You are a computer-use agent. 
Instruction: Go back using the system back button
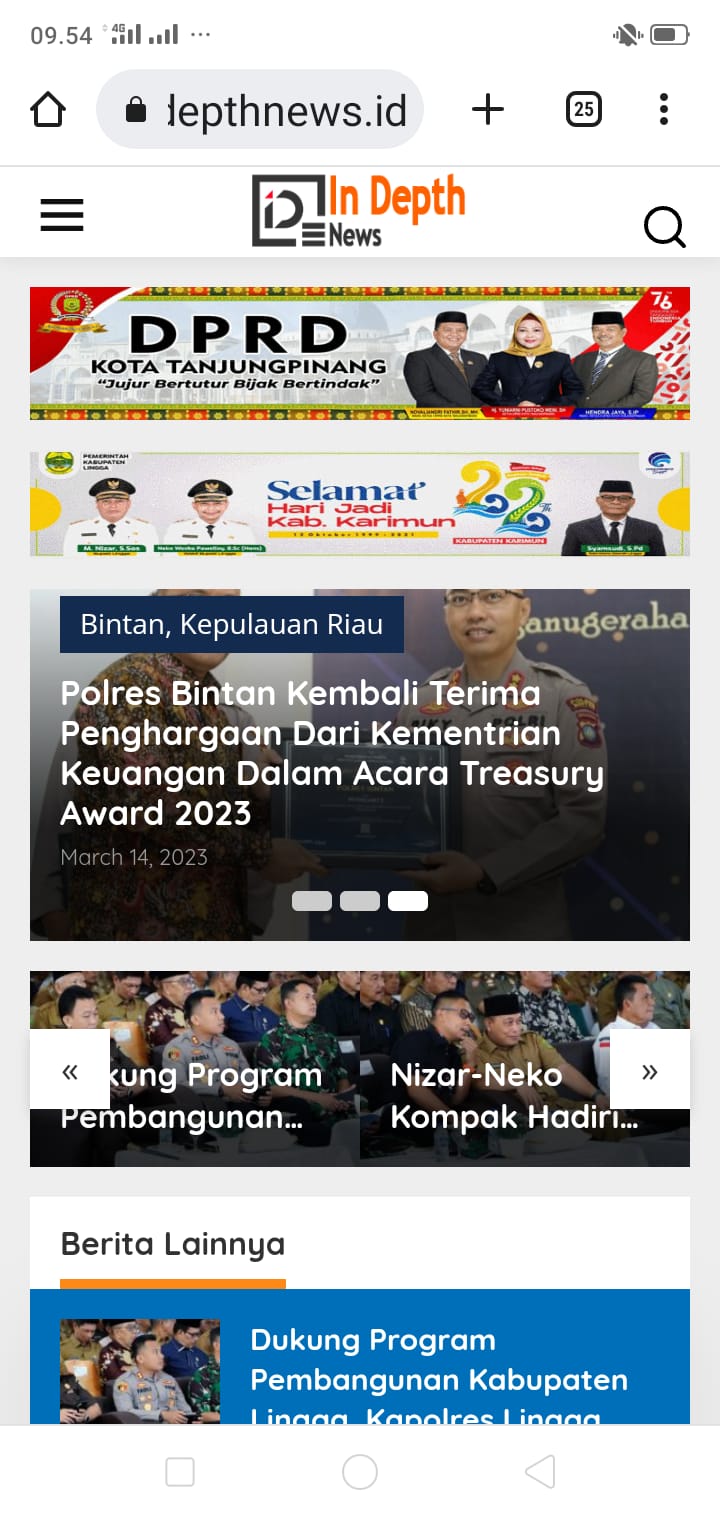click(x=540, y=1472)
